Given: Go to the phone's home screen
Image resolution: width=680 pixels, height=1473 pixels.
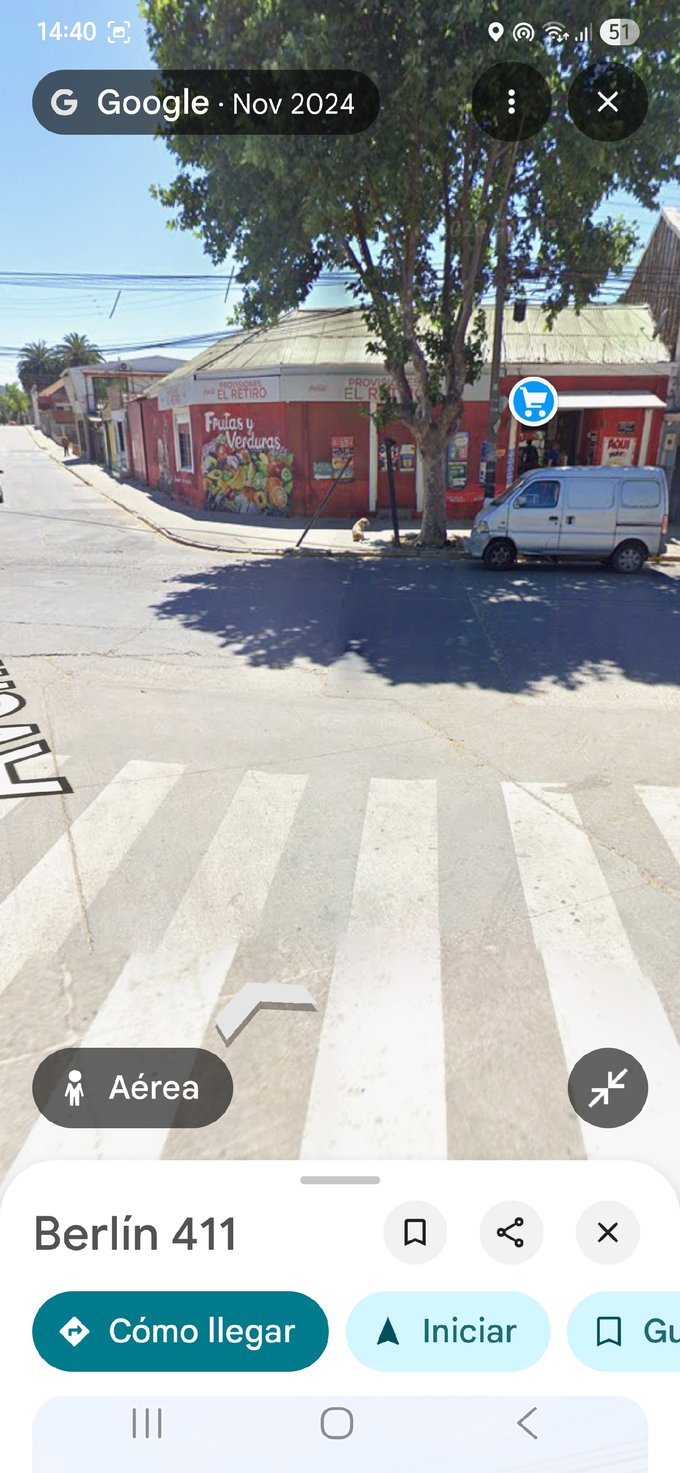Looking at the screenshot, I should point(337,1422).
